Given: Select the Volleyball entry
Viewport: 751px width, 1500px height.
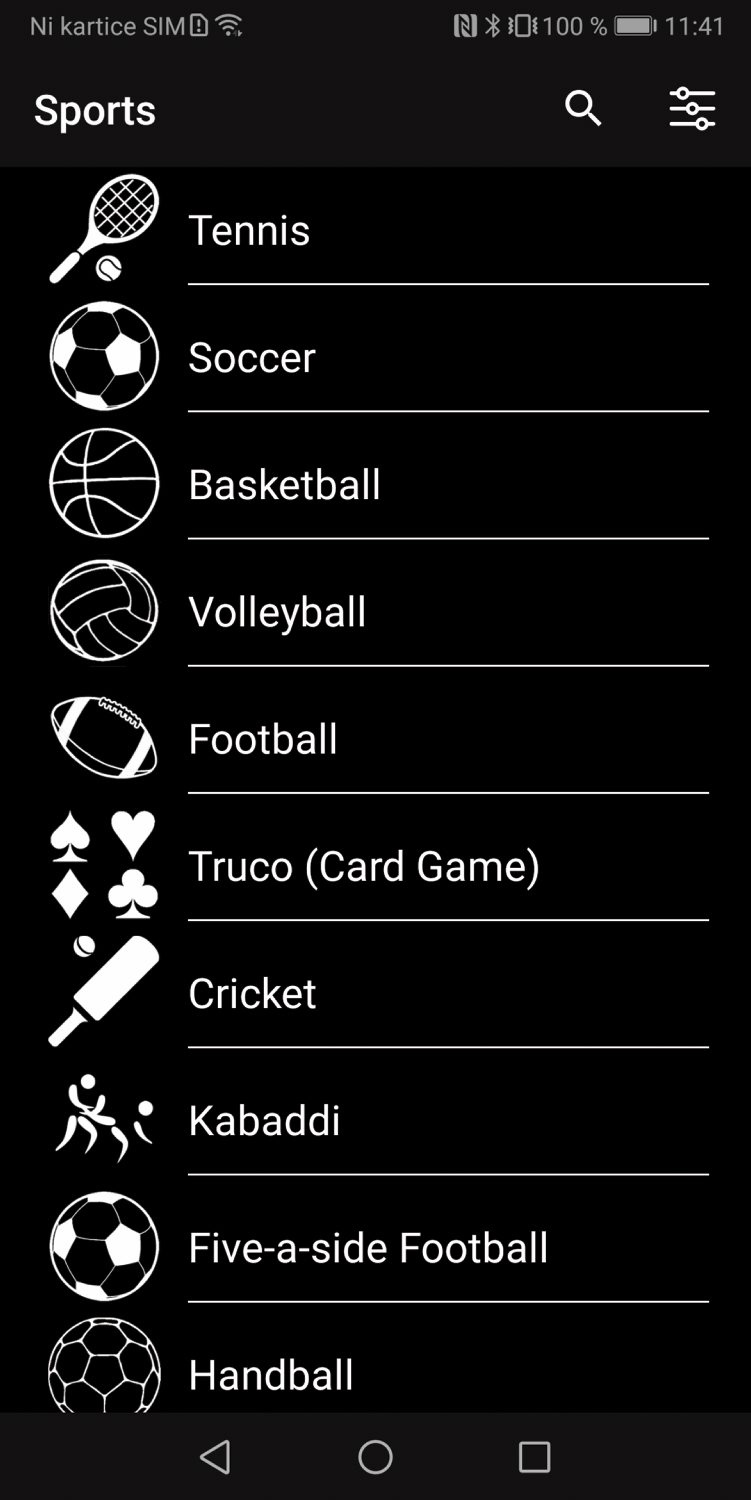Looking at the screenshot, I should pos(375,611).
